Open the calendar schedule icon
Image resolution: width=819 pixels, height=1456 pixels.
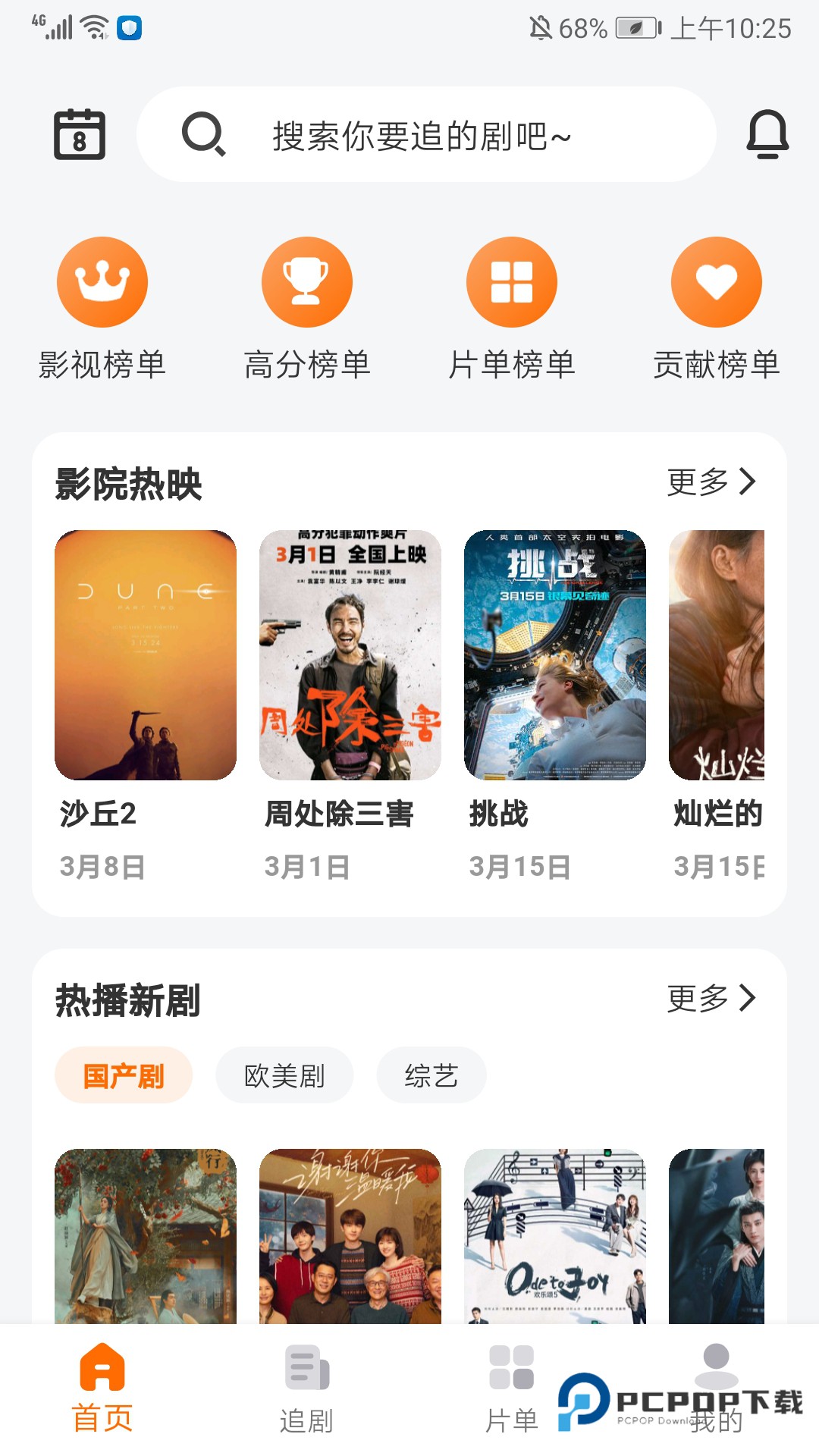click(x=80, y=135)
